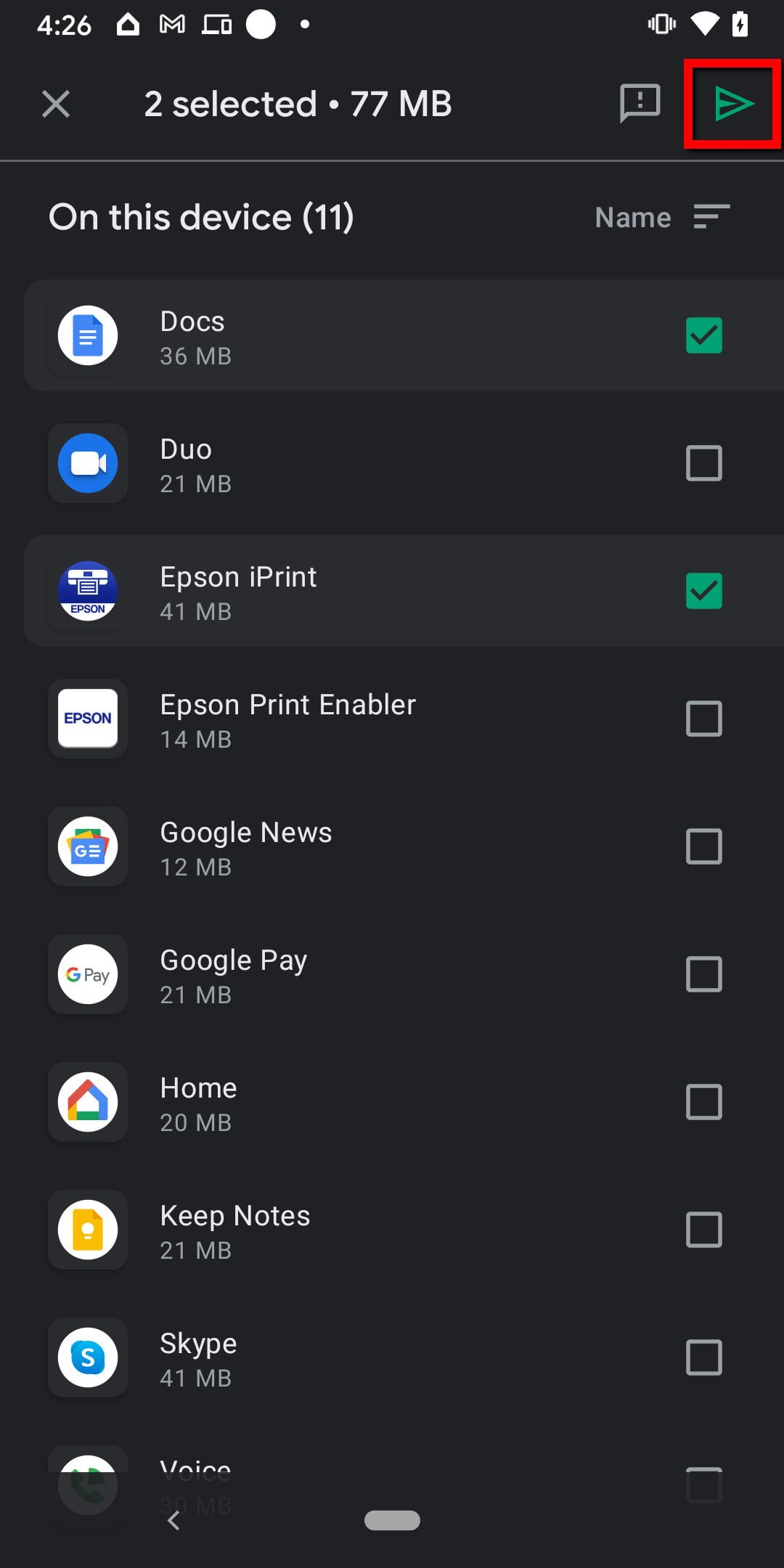The width and height of the screenshot is (784, 1568).
Task: Close the selection mode
Action: tap(56, 104)
